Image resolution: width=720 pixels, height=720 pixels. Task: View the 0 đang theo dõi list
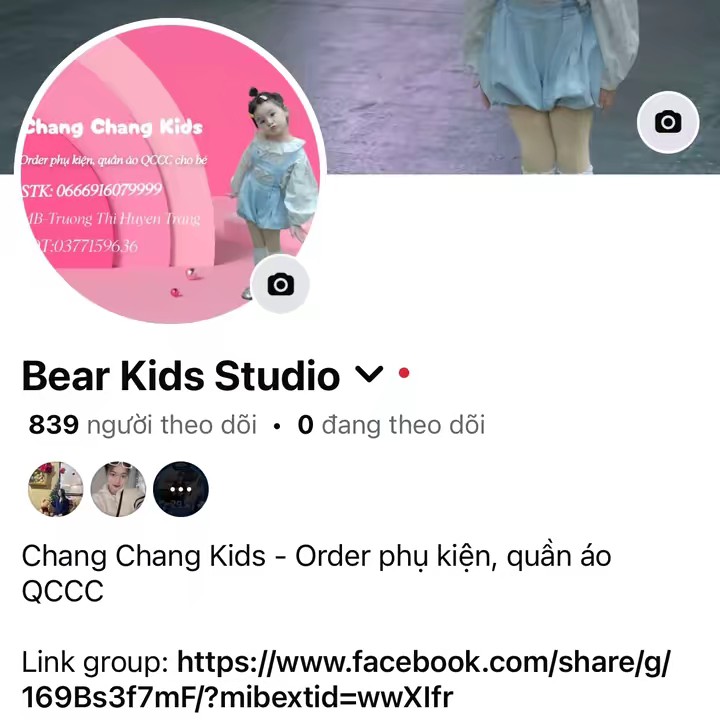(x=391, y=425)
